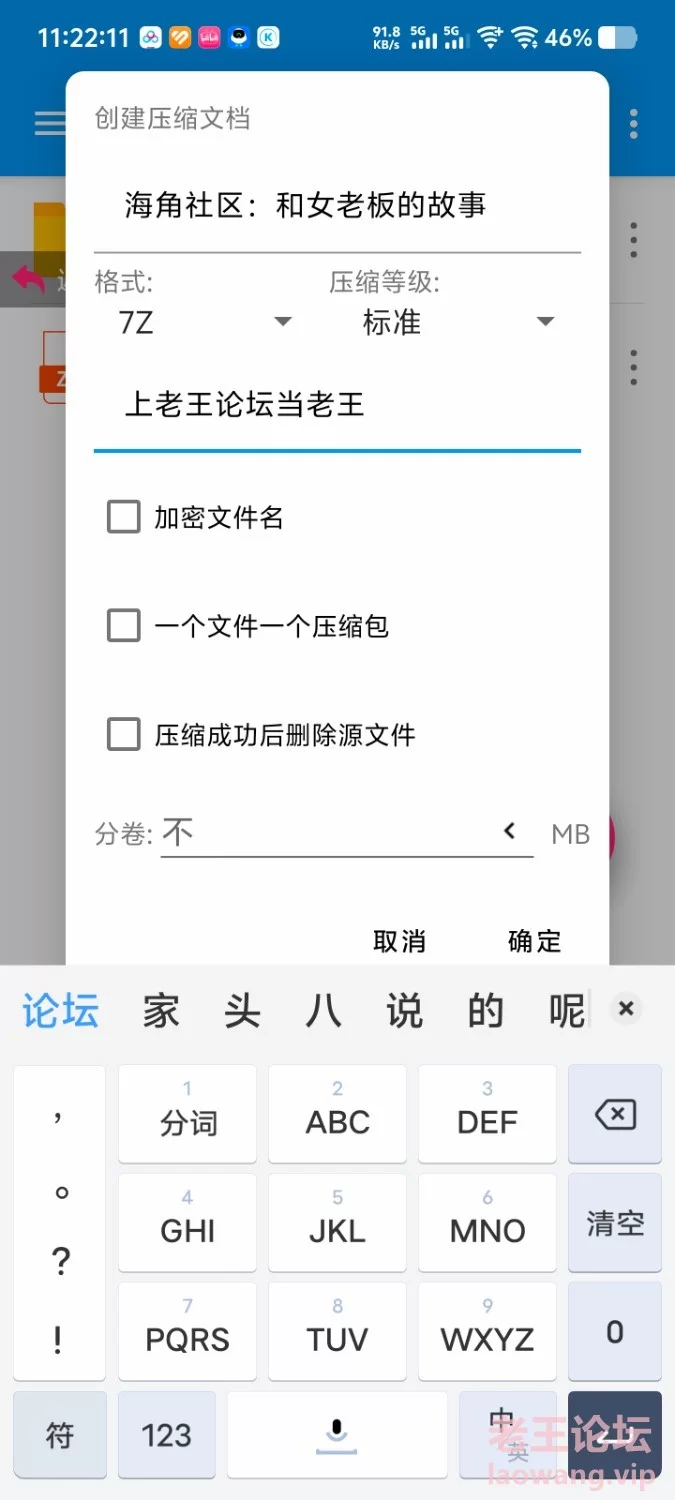Tap the 分词 key on the keyboard
This screenshot has height=1500, width=675.
(x=188, y=1114)
